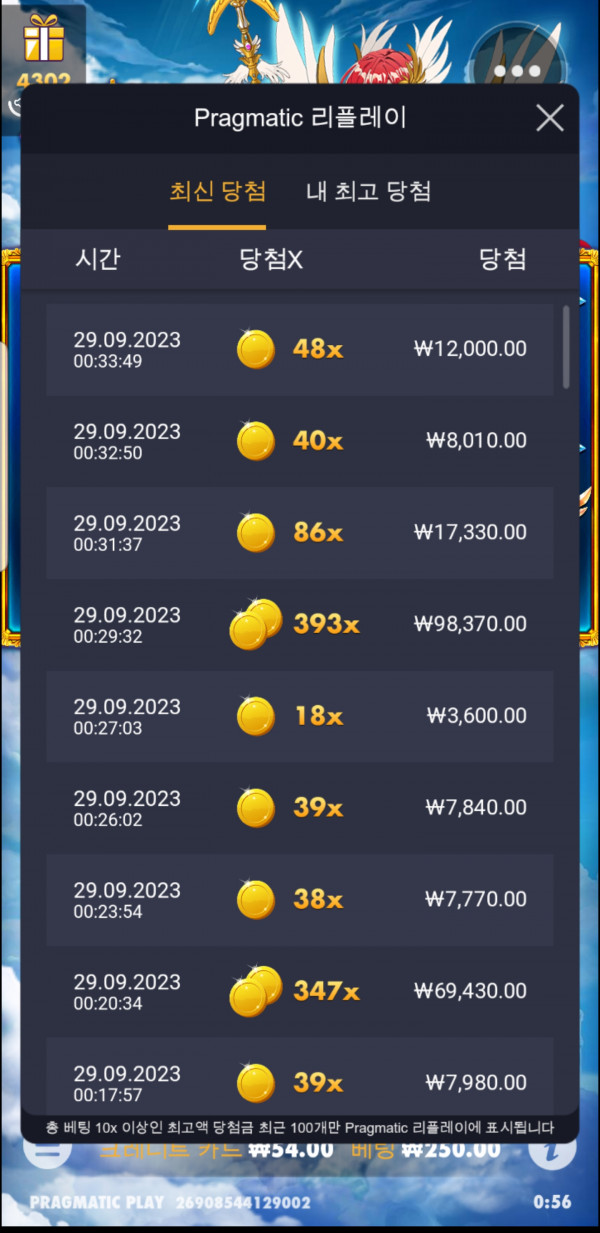Open the 18x win replay at 00:27:03
The height and width of the screenshot is (1233, 600).
click(300, 716)
